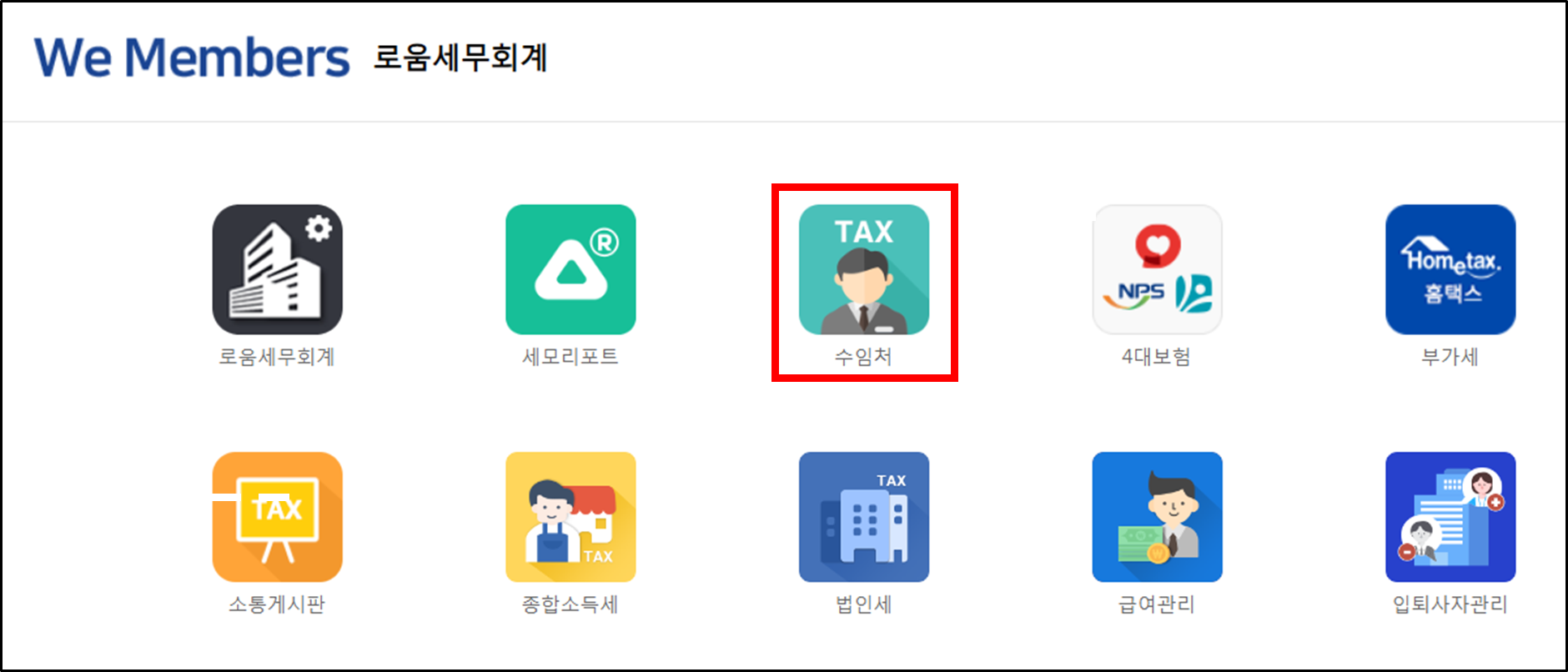Go to 4대보험
Image resolution: width=1568 pixels, height=672 pixels.
(x=1157, y=269)
